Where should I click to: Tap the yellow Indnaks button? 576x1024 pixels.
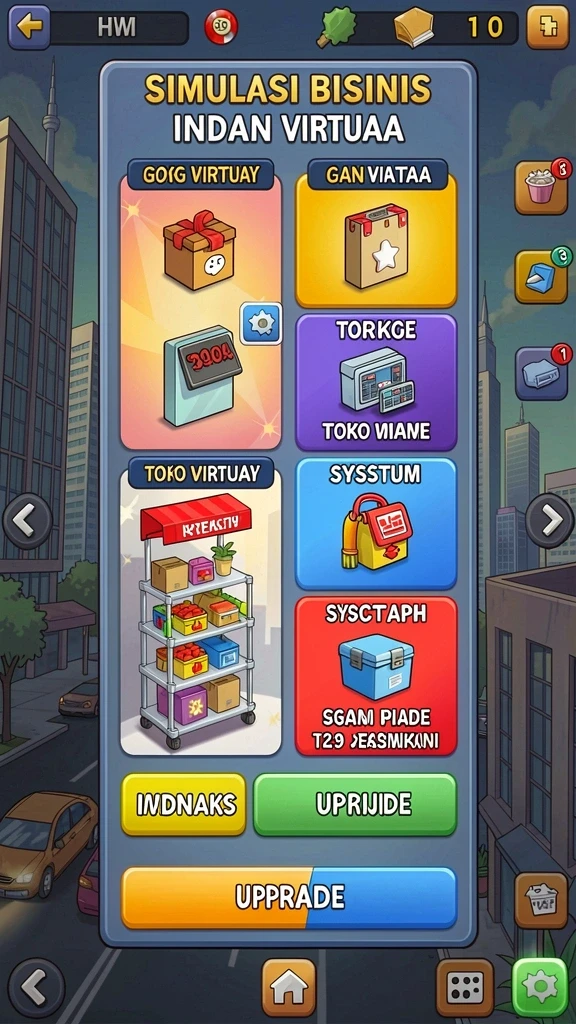tap(184, 805)
